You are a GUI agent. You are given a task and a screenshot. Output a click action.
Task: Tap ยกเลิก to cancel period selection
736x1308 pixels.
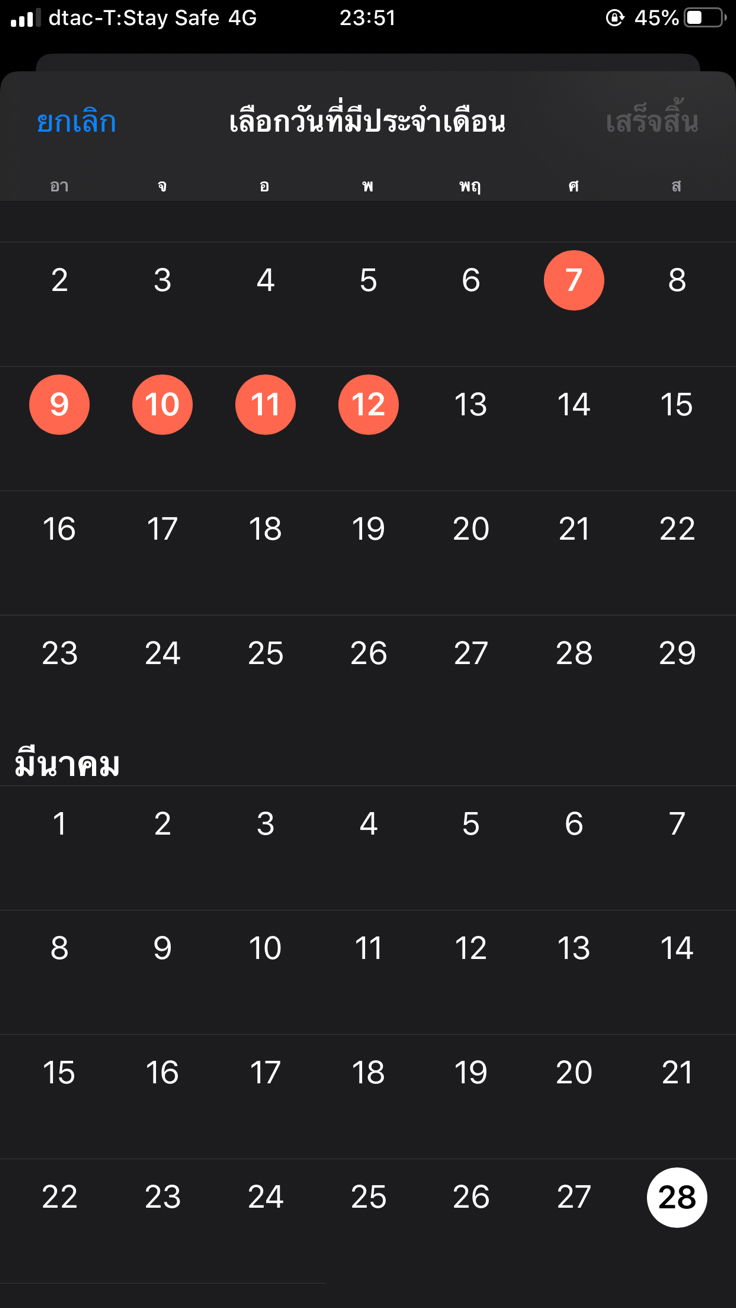tap(76, 122)
